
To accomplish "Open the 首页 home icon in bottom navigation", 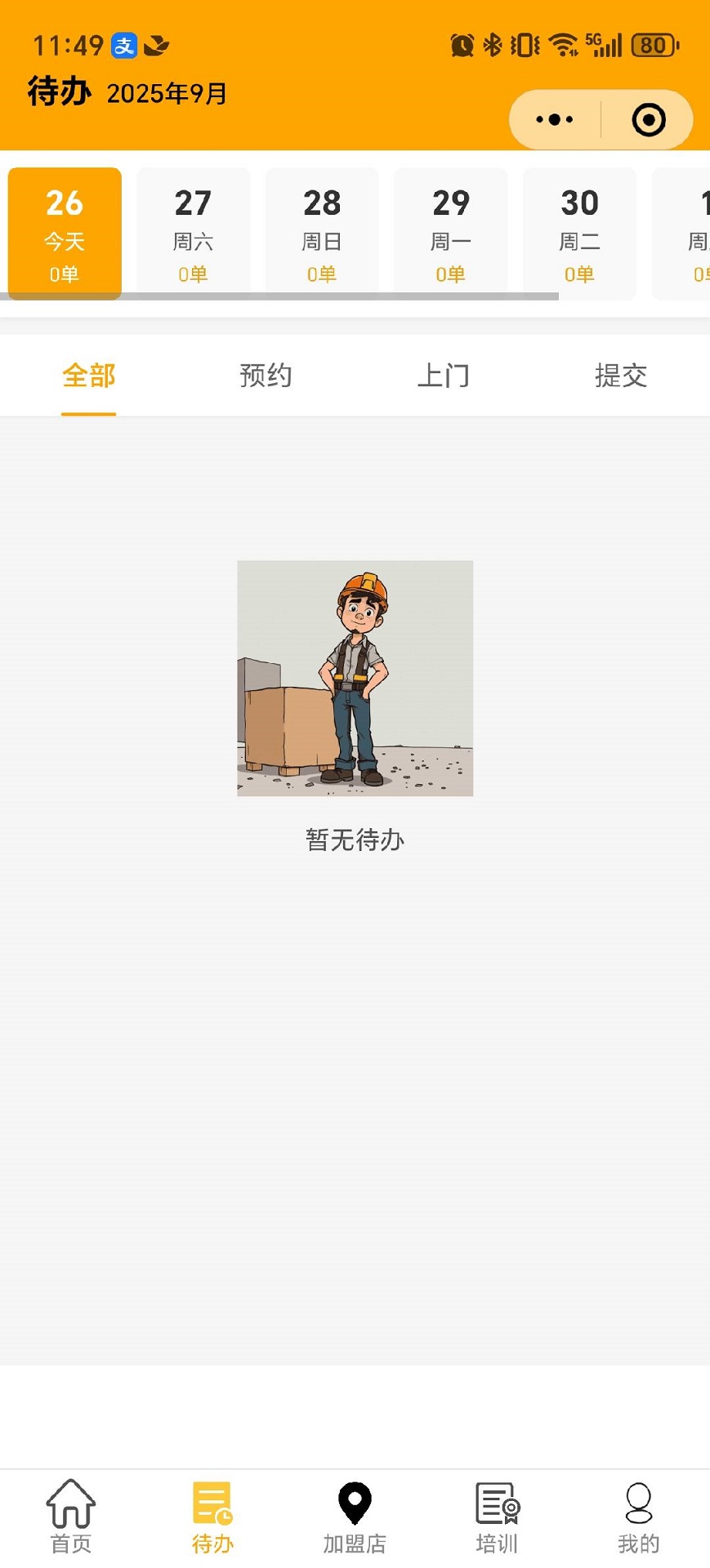I will (x=70, y=1515).
